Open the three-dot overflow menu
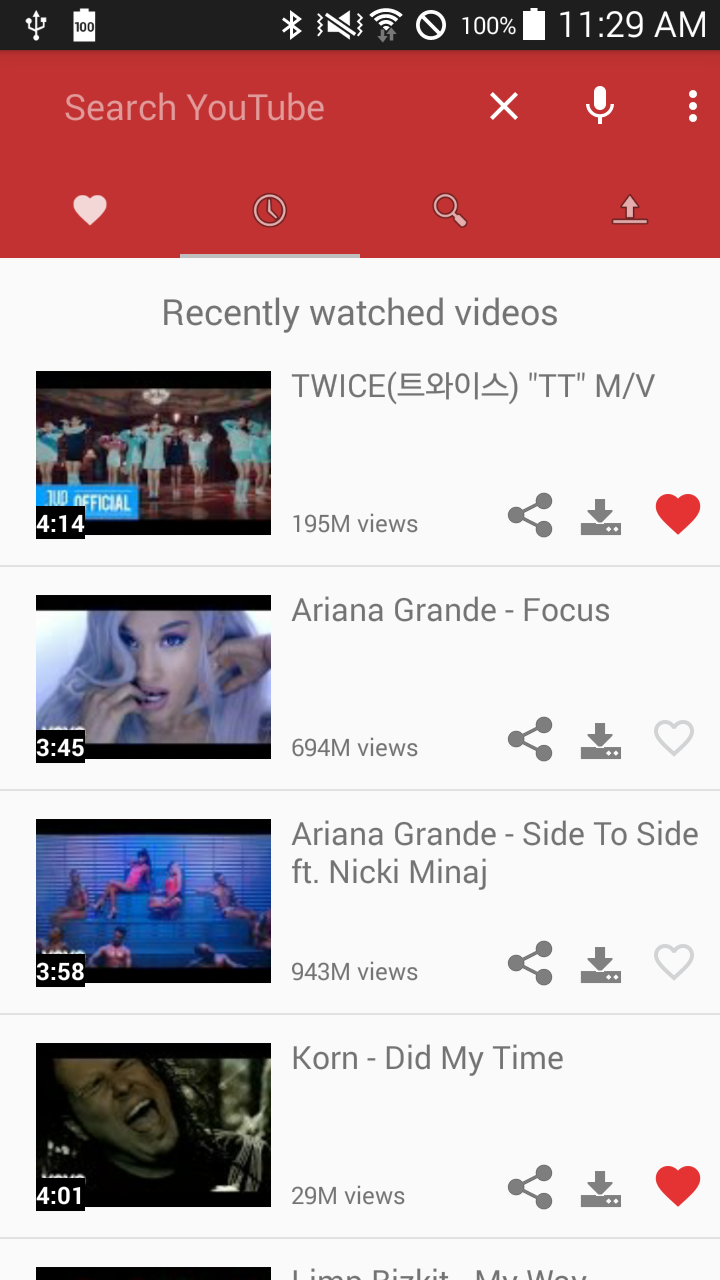 click(x=692, y=106)
